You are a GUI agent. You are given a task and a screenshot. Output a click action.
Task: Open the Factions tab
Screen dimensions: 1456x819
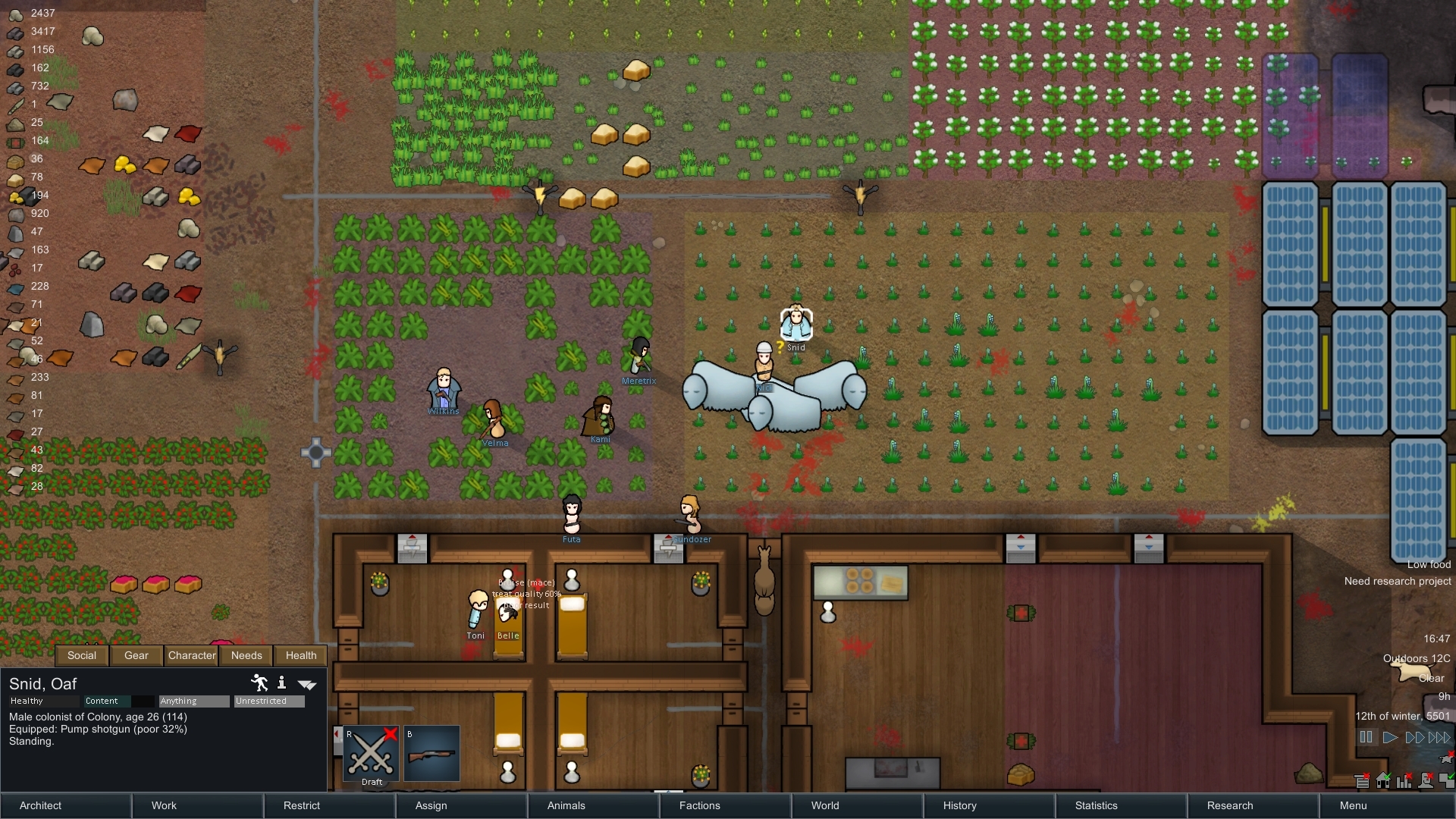pos(725,805)
